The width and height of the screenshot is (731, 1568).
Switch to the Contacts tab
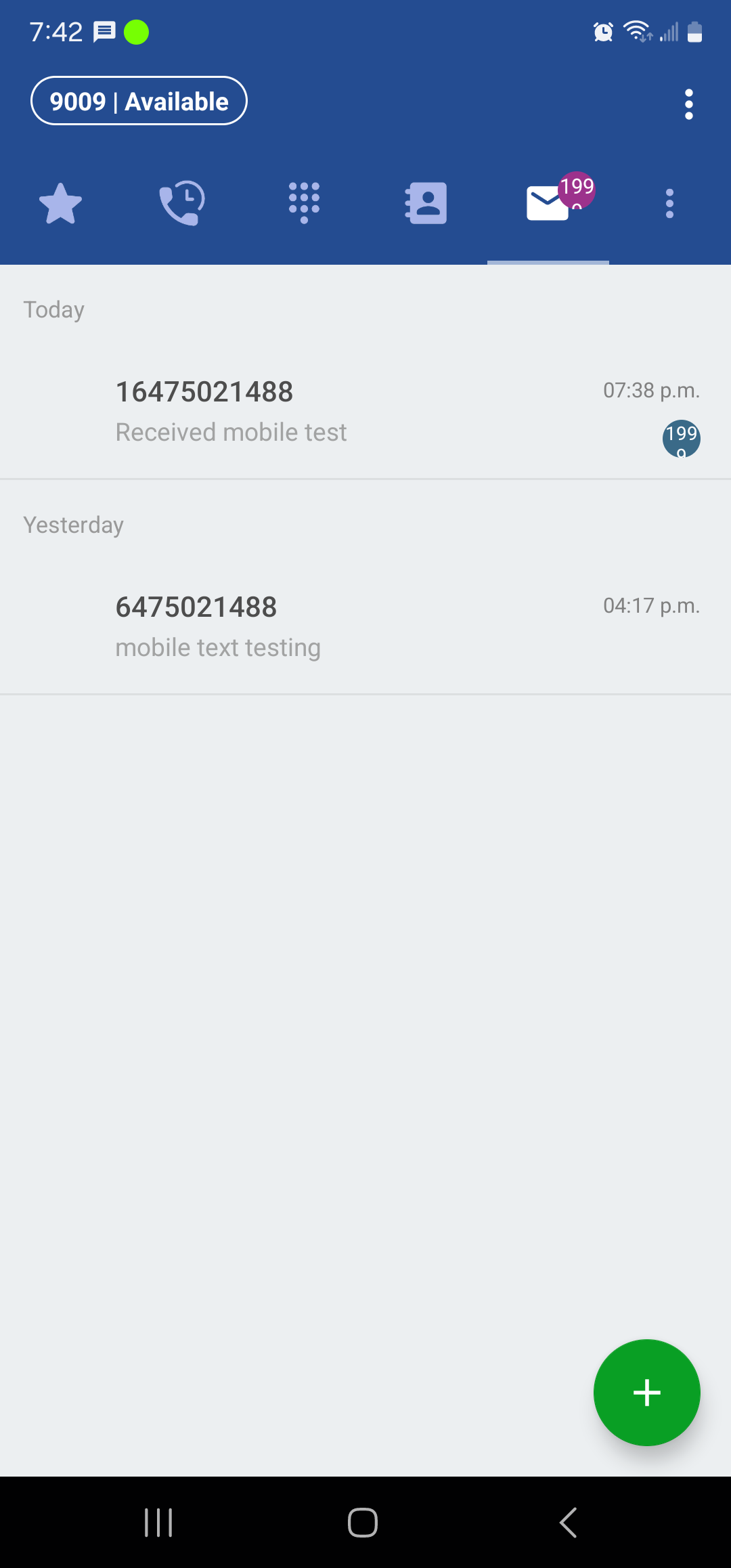(426, 203)
